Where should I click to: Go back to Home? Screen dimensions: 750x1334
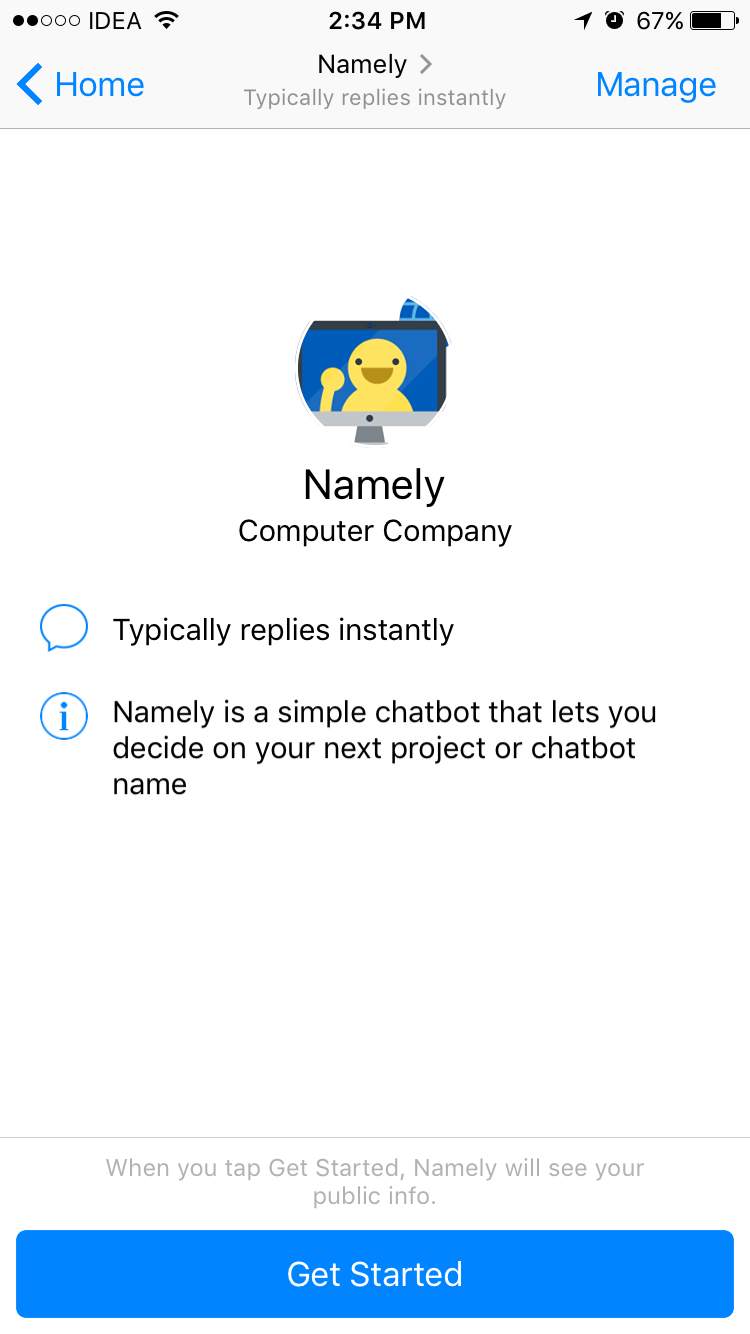pos(82,85)
